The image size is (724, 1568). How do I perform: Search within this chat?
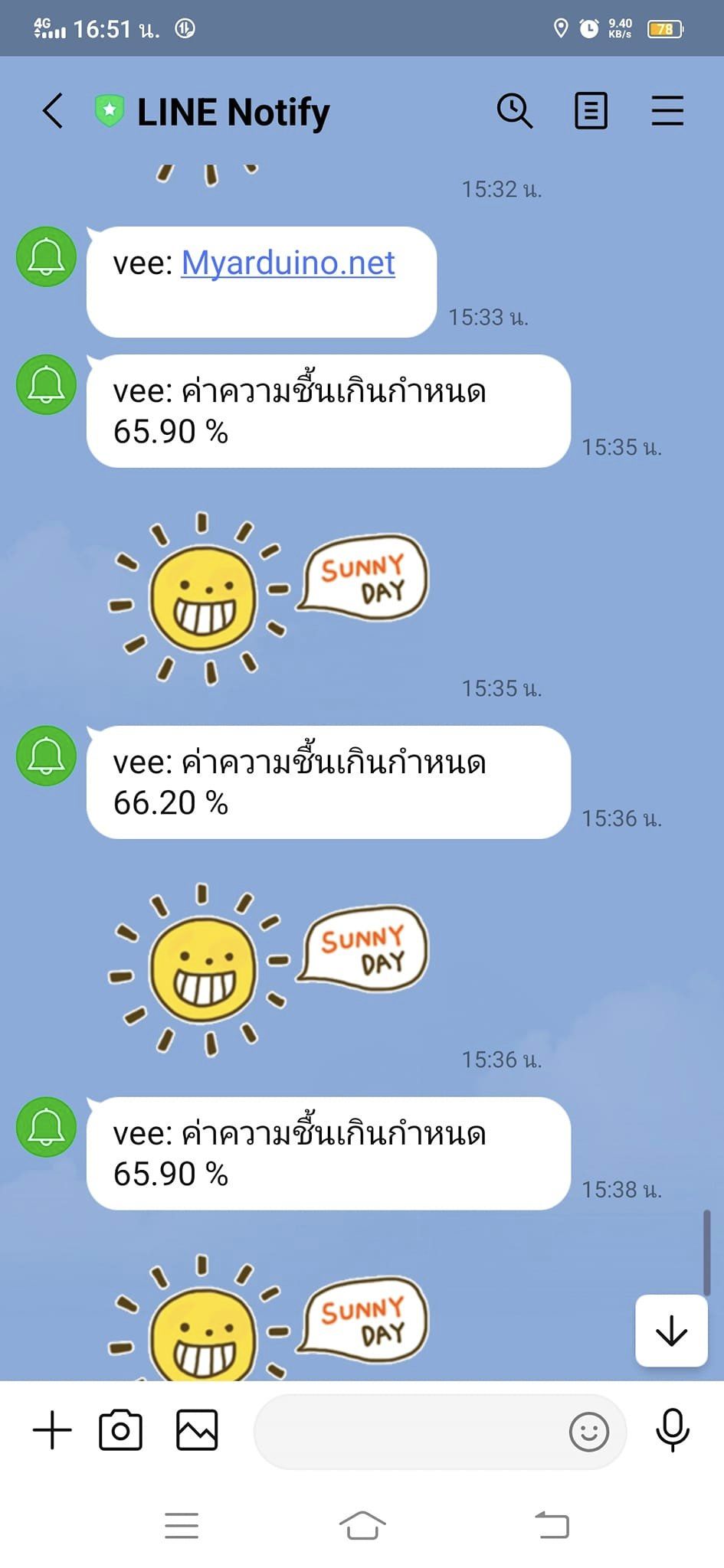(x=514, y=111)
